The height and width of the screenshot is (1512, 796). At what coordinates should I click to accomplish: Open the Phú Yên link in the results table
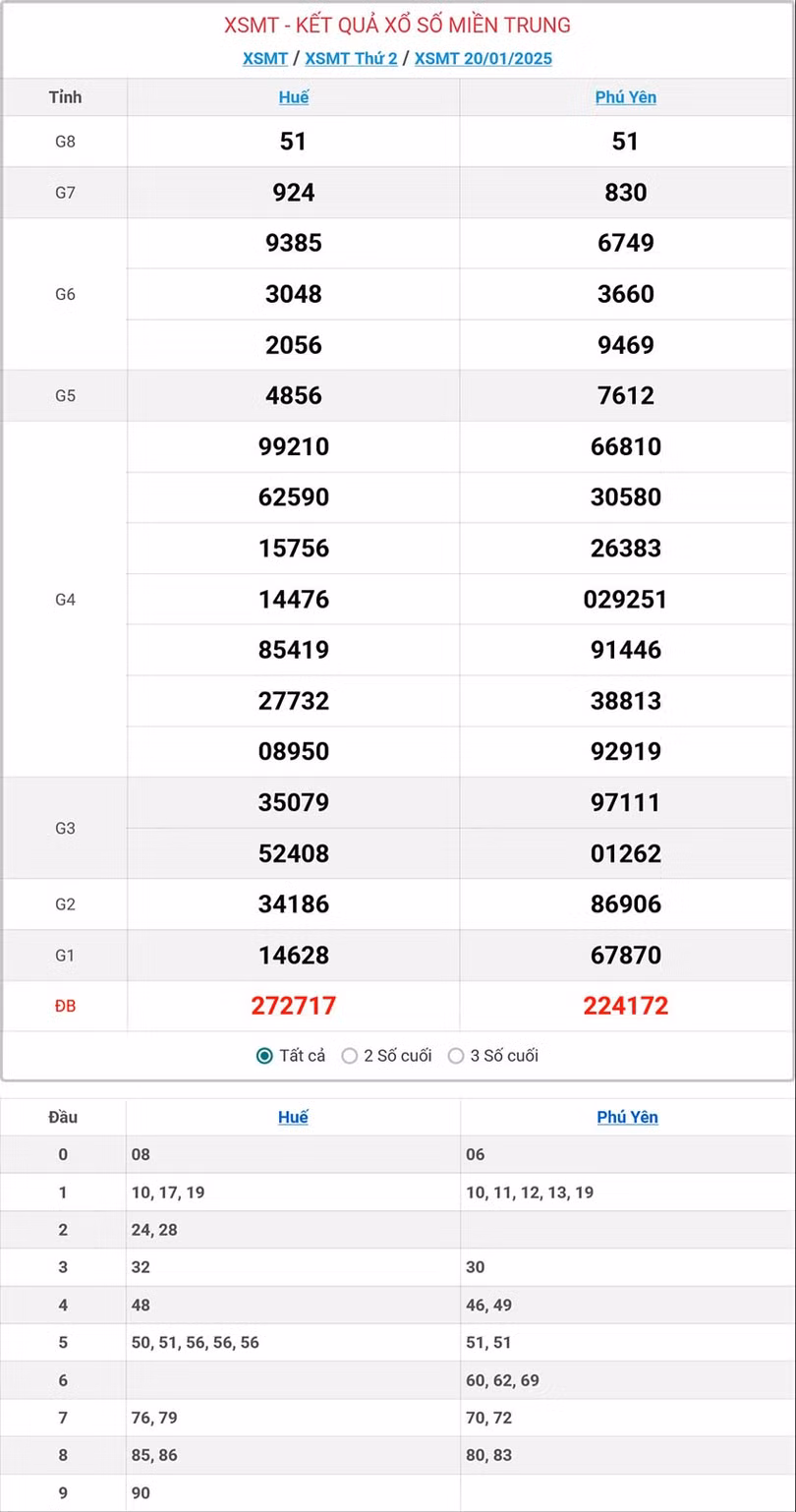(626, 97)
